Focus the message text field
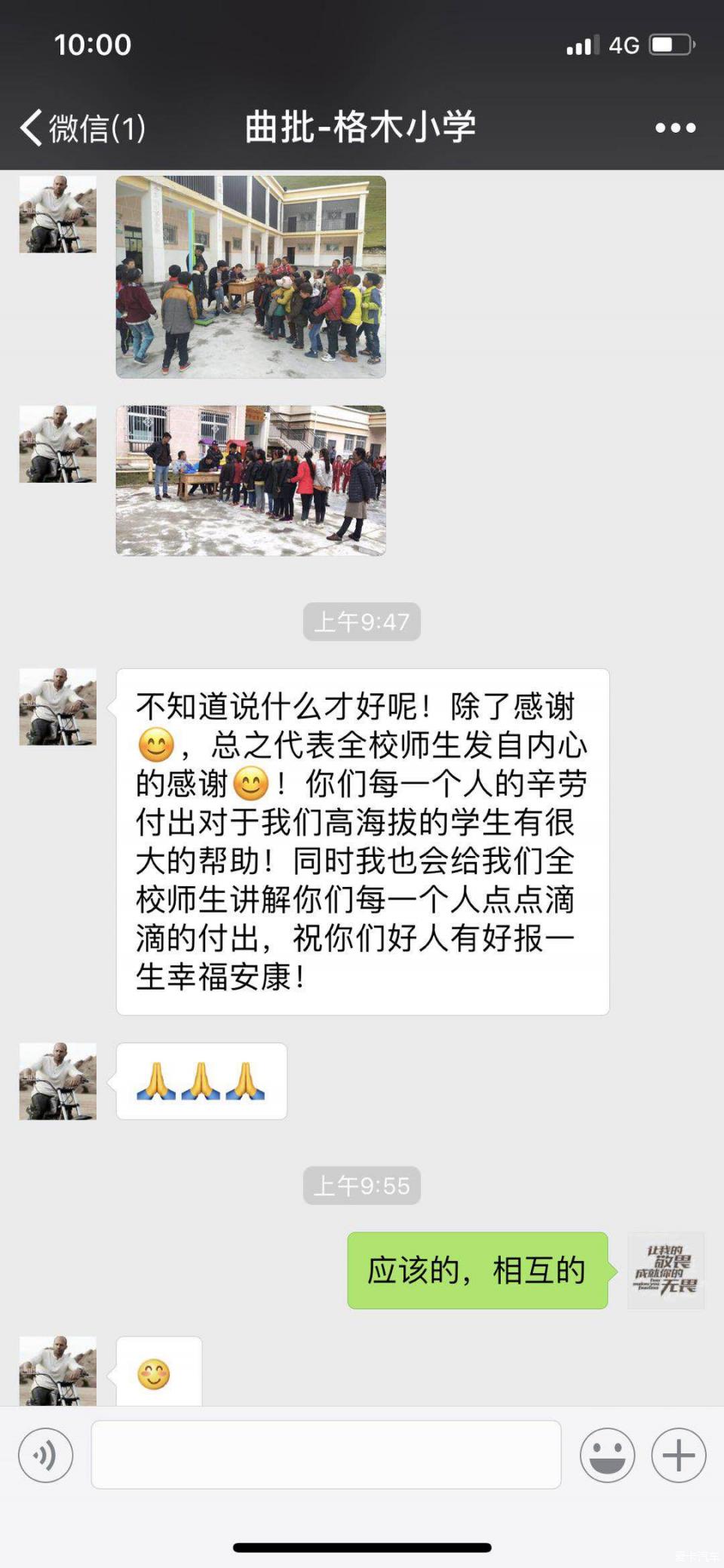Image resolution: width=724 pixels, height=1568 pixels. tap(326, 1455)
